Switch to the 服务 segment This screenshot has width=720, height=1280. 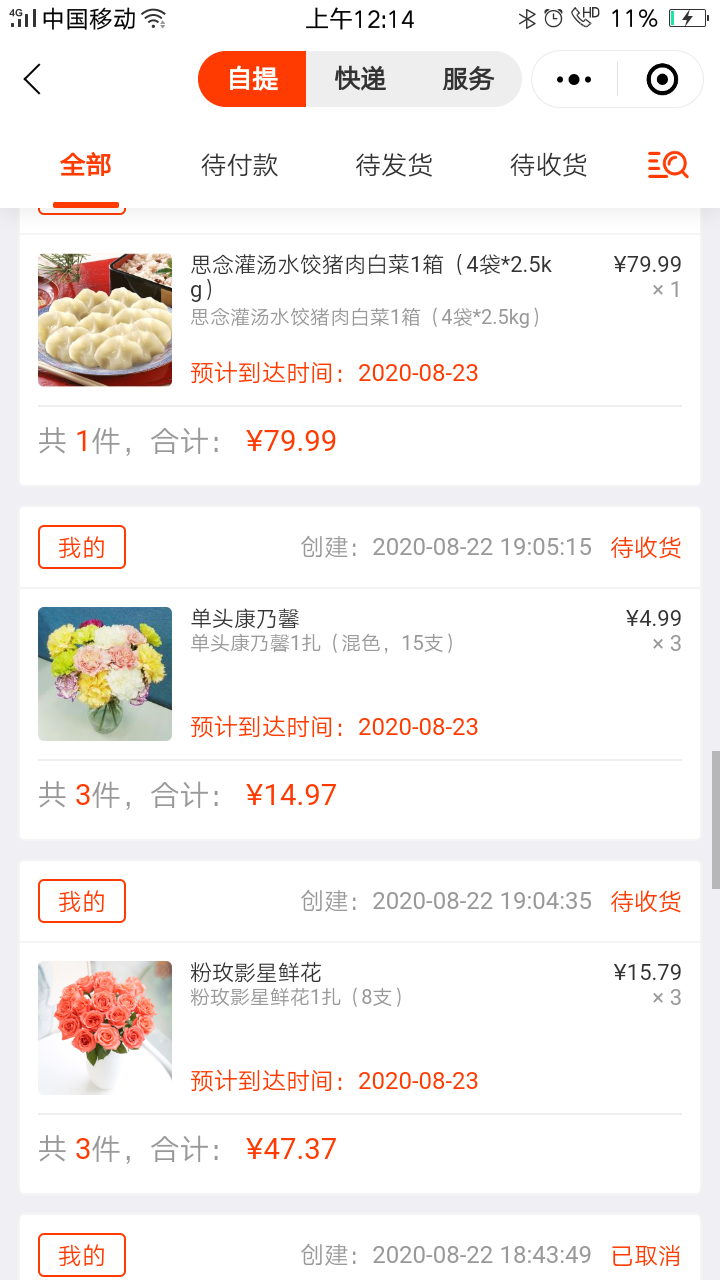click(x=468, y=79)
